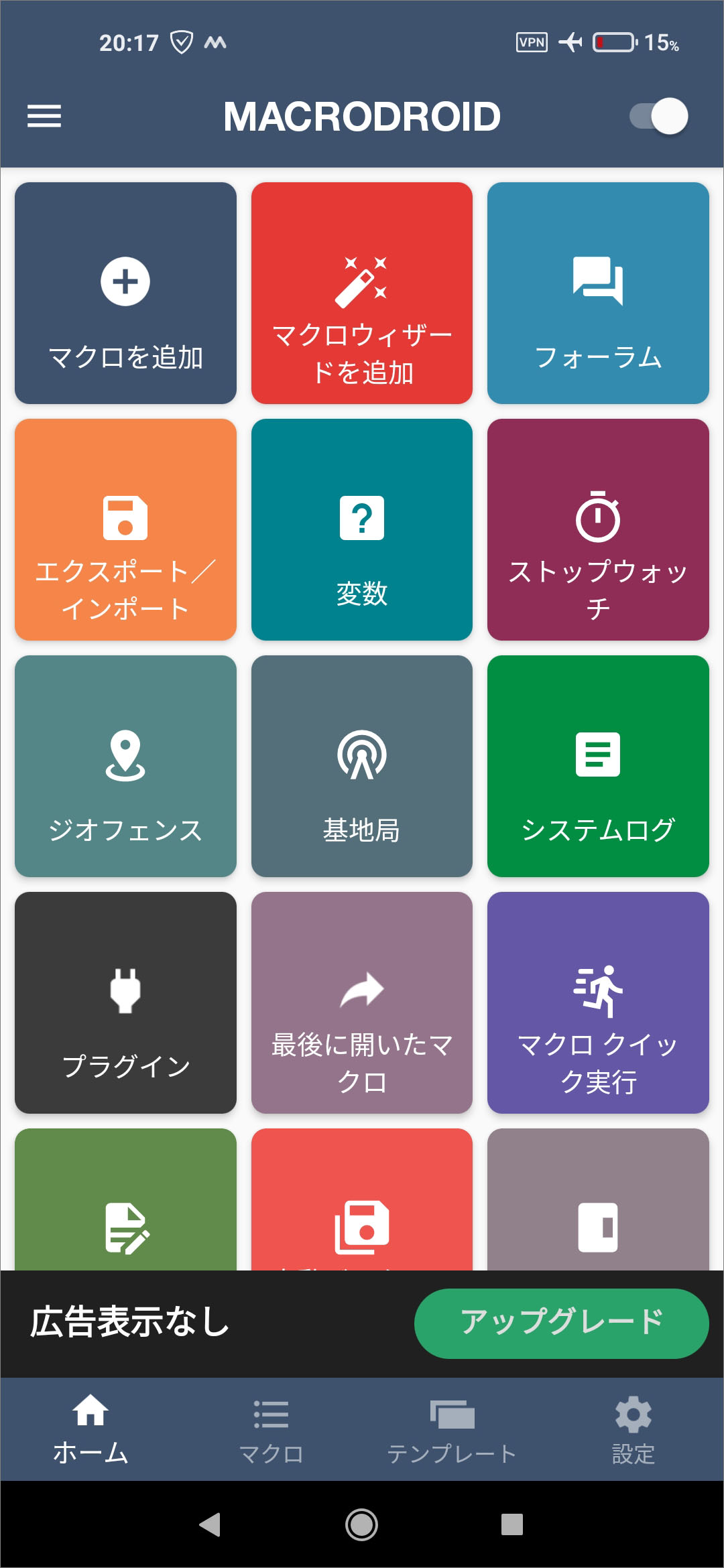Screen dimensions: 724x1568
Task: Open the プラグイン tile
Action: (x=125, y=1002)
